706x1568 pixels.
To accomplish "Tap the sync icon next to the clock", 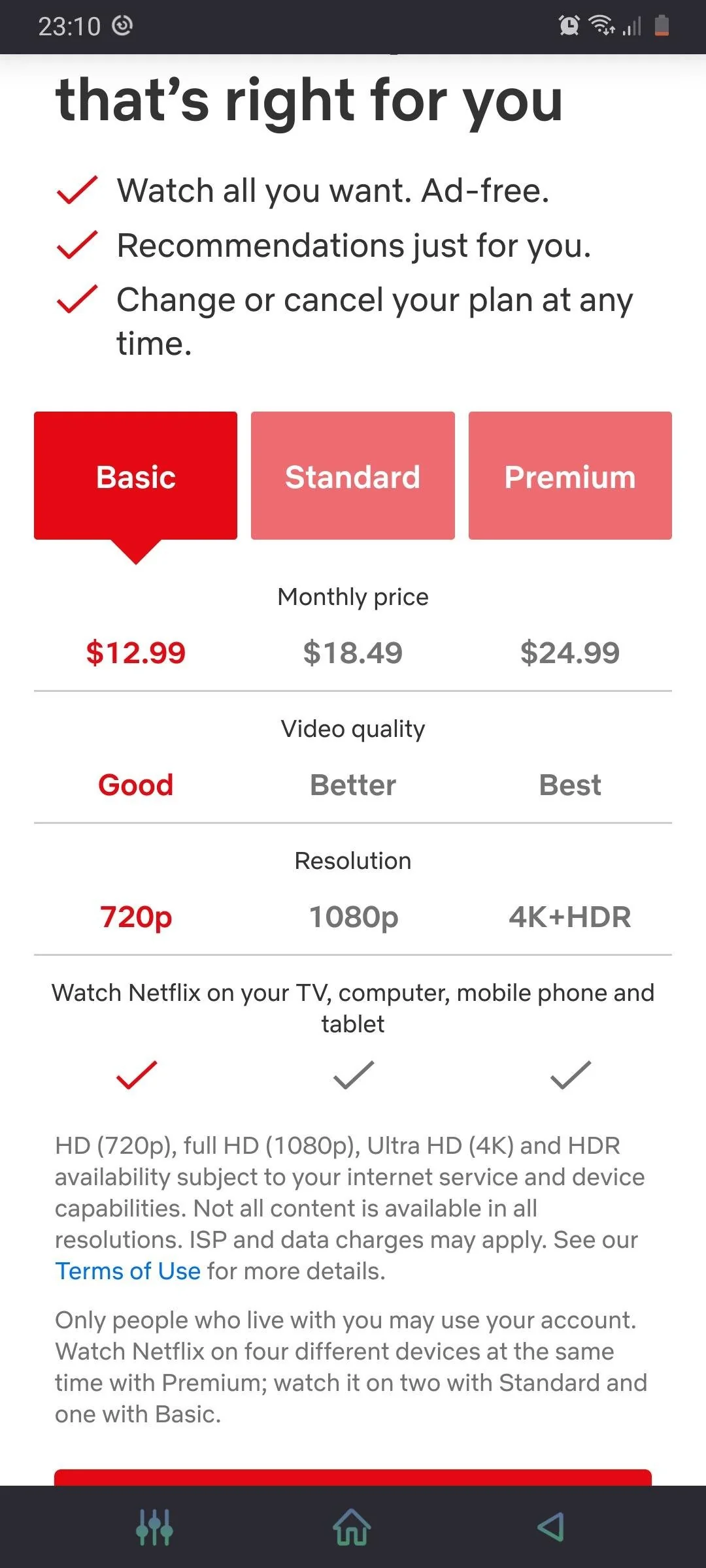I will click(x=123, y=26).
